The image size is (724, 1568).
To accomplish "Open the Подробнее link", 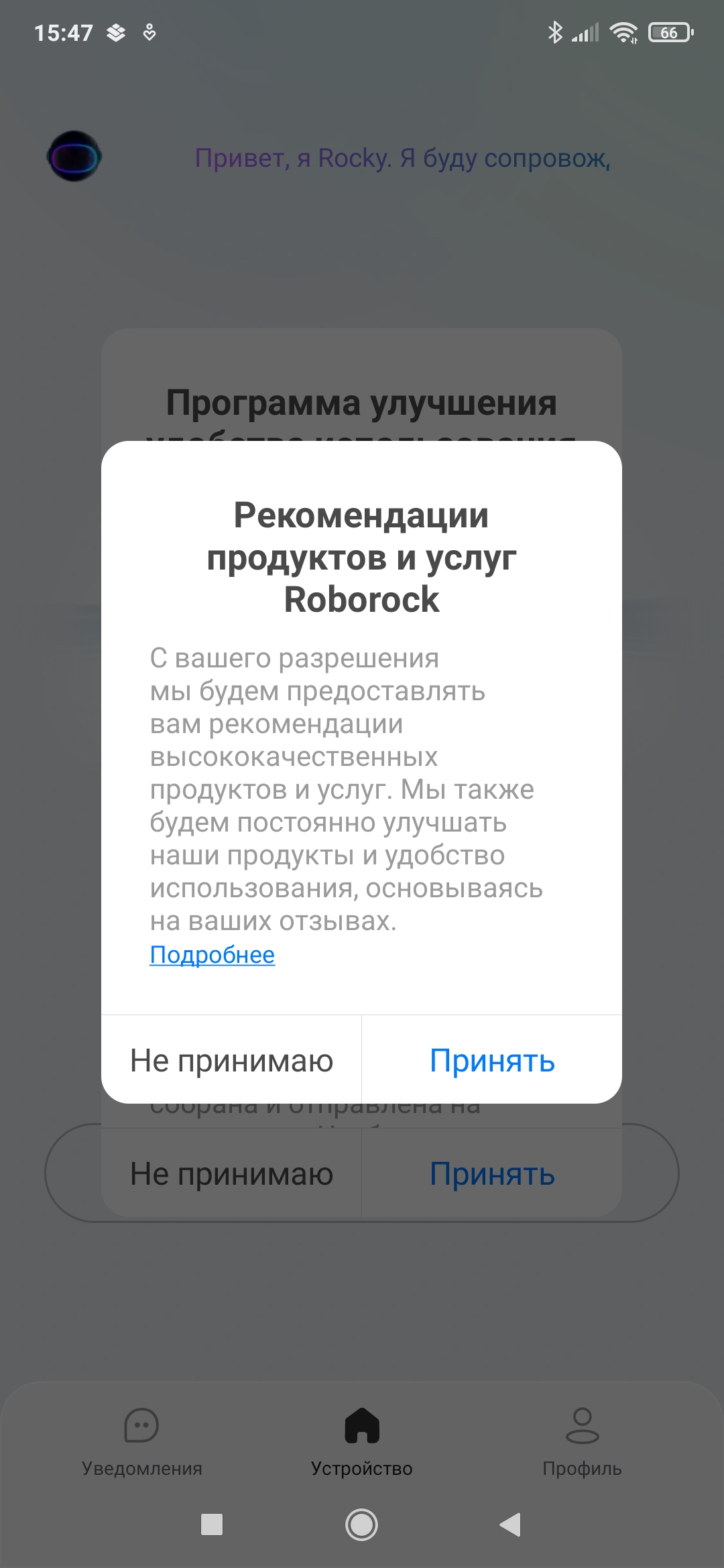I will 212,955.
